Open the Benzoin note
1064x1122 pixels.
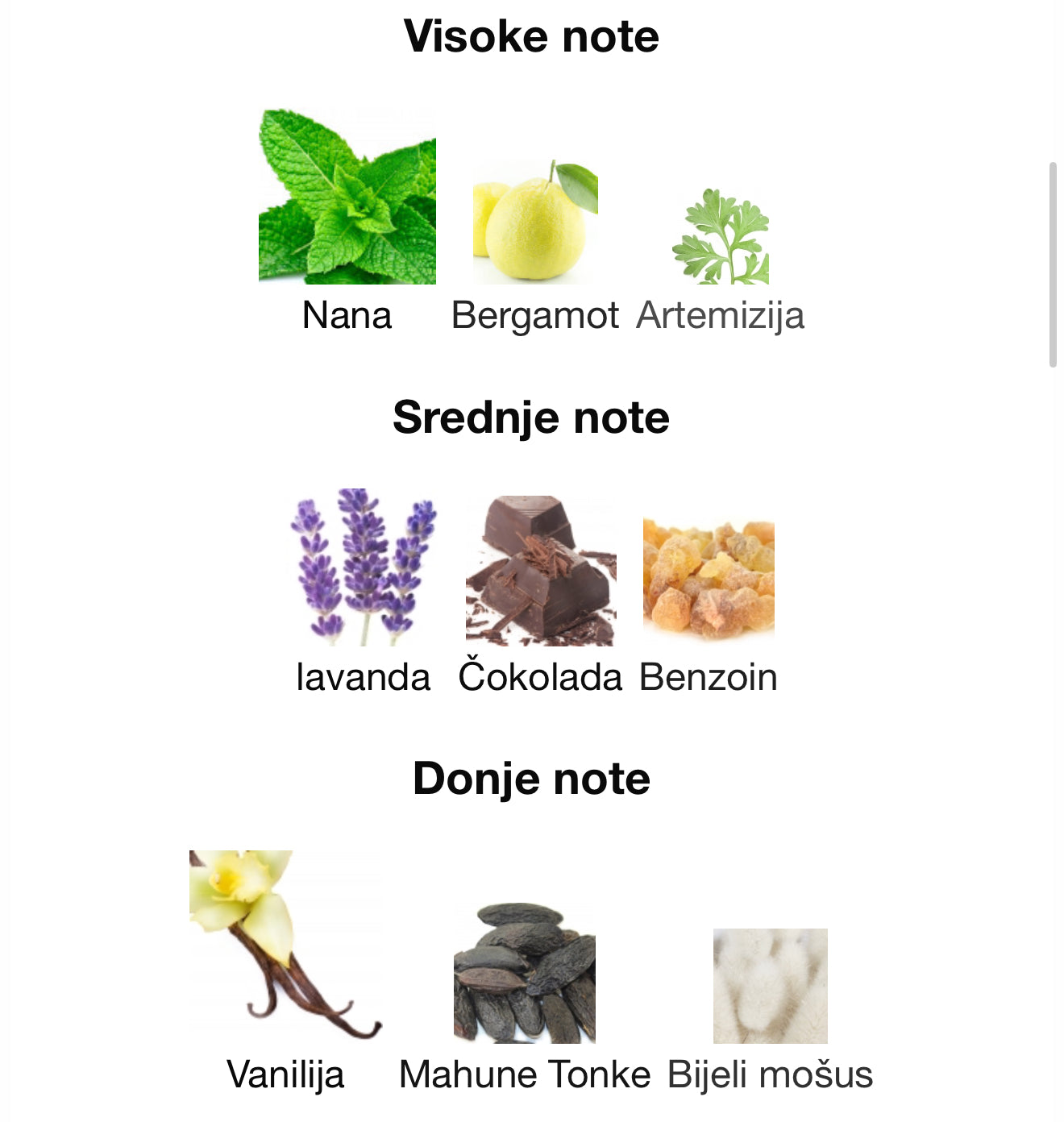point(709,580)
